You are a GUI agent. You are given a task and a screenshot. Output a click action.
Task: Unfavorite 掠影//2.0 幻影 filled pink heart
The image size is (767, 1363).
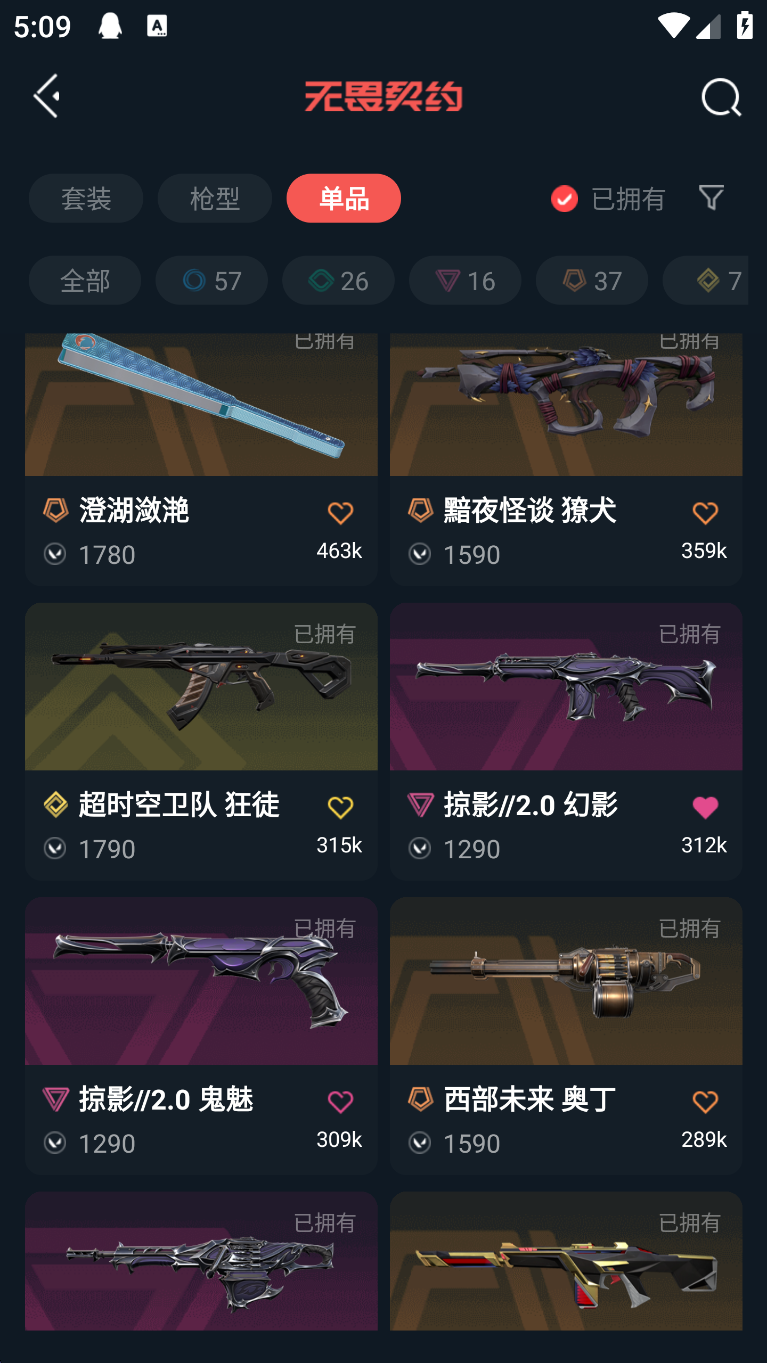(705, 806)
